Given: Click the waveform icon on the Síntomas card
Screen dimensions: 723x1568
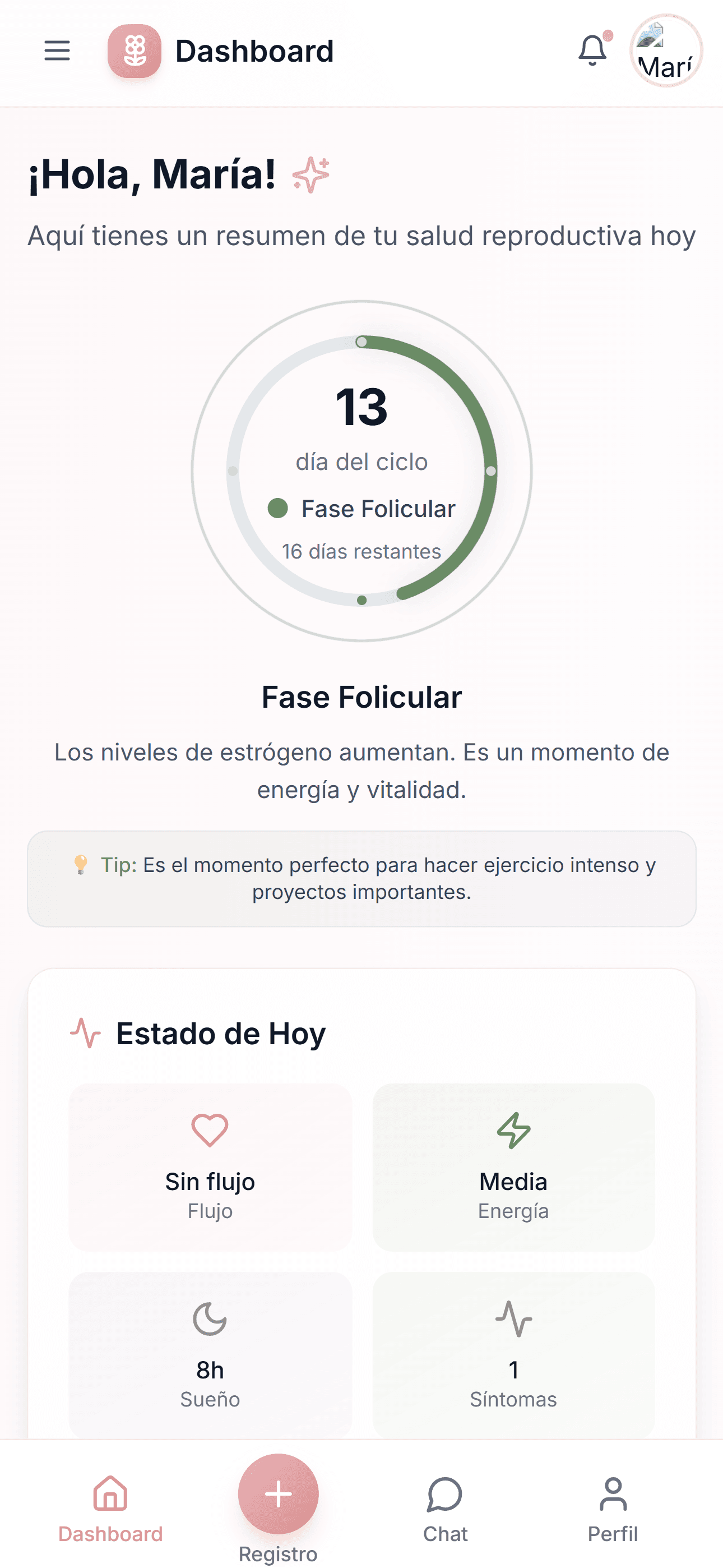Looking at the screenshot, I should [513, 1318].
